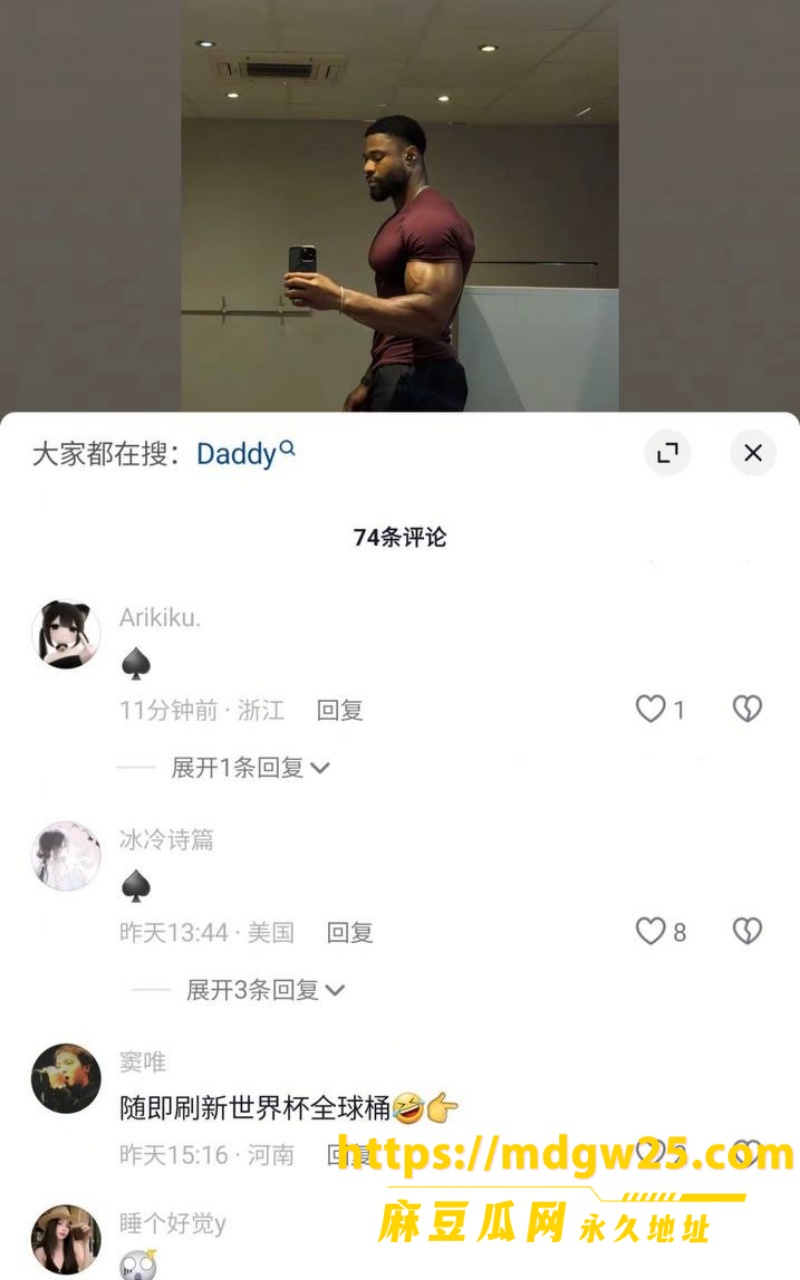Viewport: 800px width, 1280px height.
Task: Open 窦唯's profile avatar
Action: coord(66,1078)
